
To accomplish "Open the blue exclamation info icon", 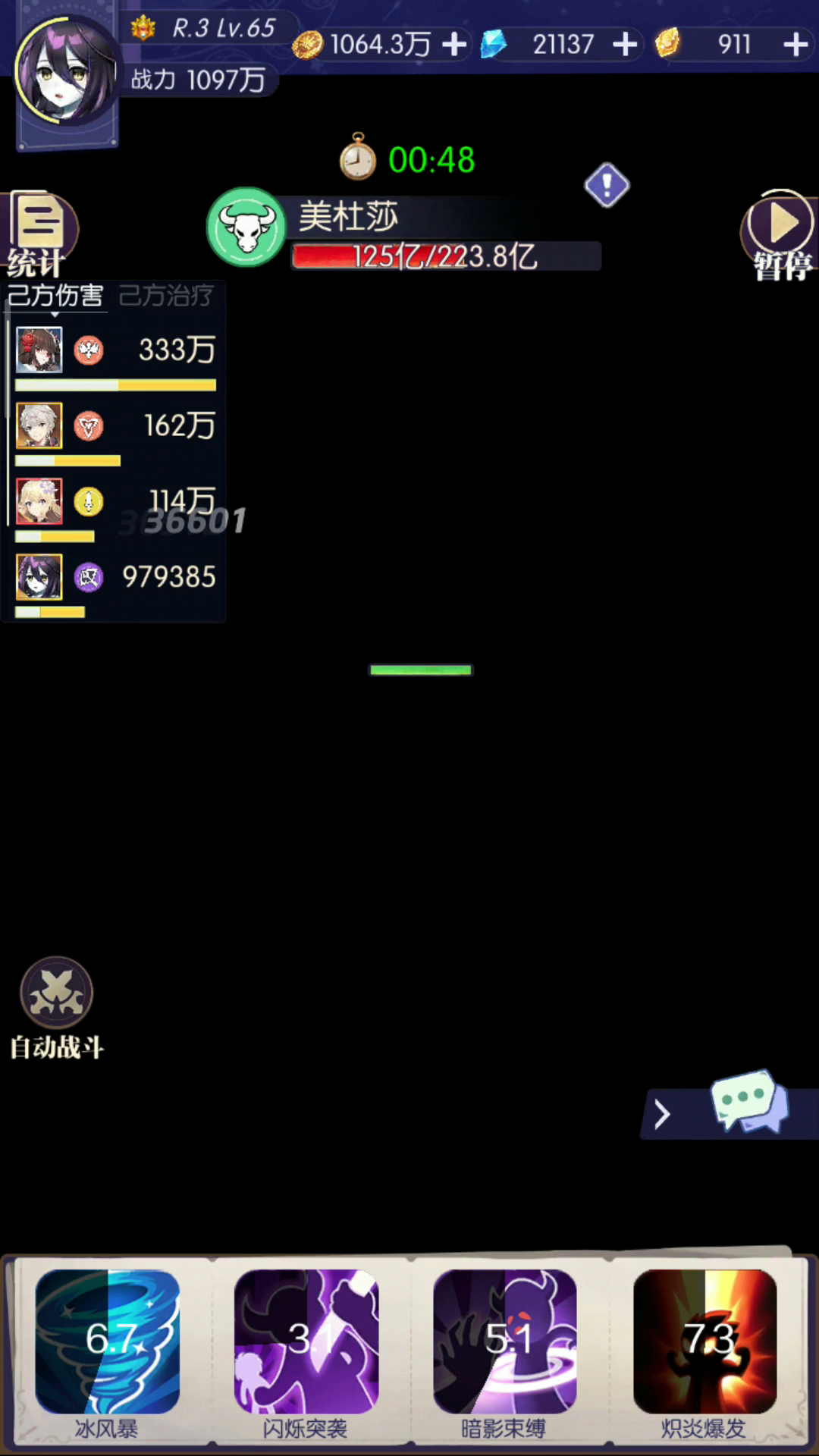I will (607, 185).
